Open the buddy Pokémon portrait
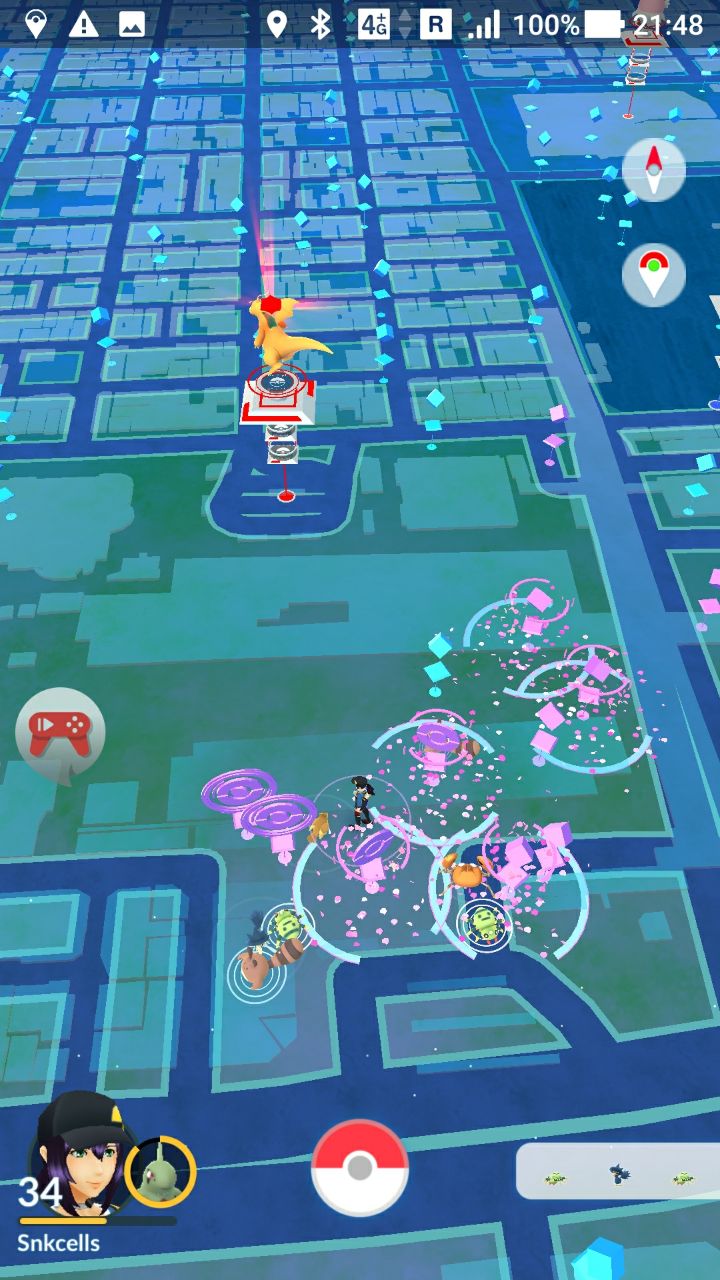The height and width of the screenshot is (1280, 720). [x=161, y=1171]
